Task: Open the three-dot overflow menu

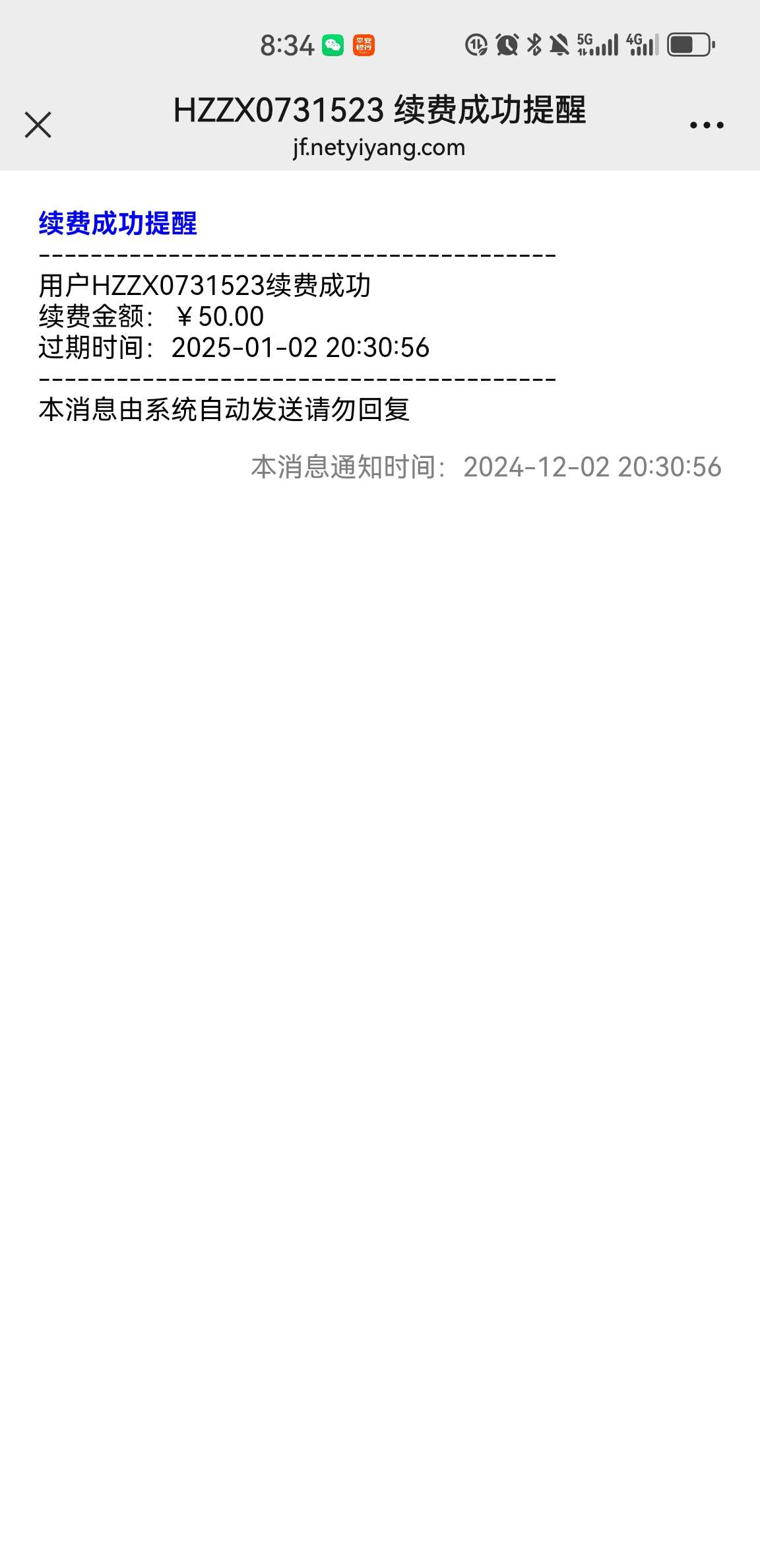Action: 706,125
